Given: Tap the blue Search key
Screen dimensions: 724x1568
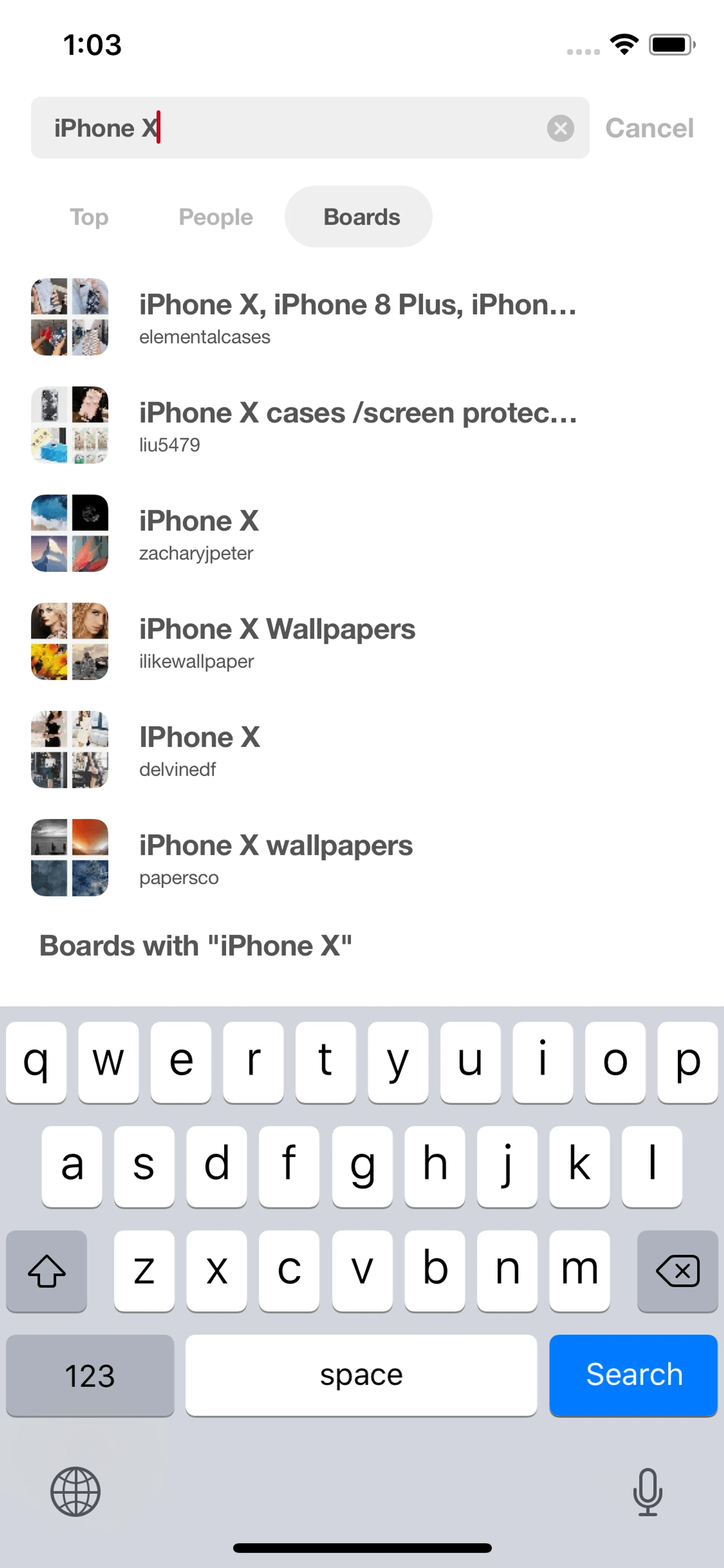Looking at the screenshot, I should [633, 1375].
